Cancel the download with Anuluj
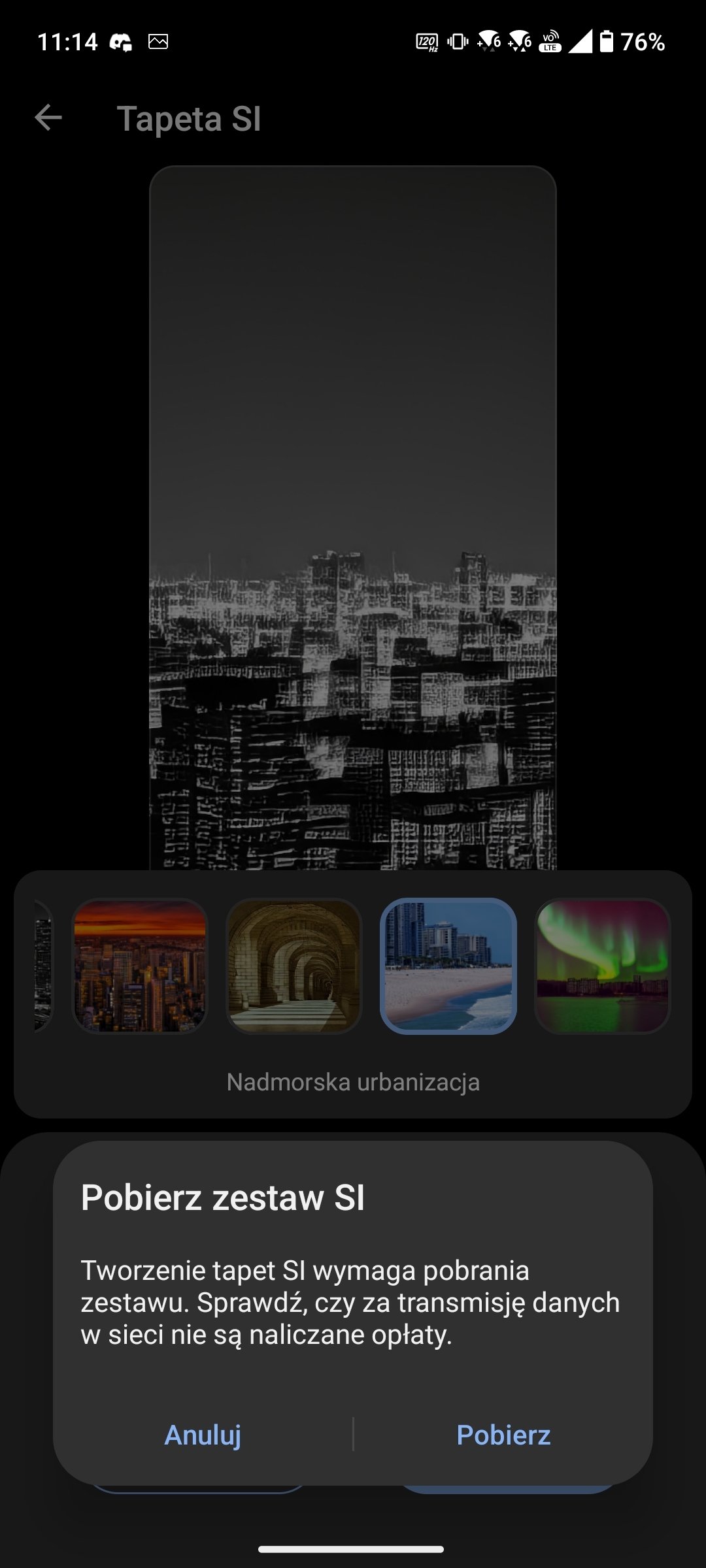706x1568 pixels. tap(203, 1435)
